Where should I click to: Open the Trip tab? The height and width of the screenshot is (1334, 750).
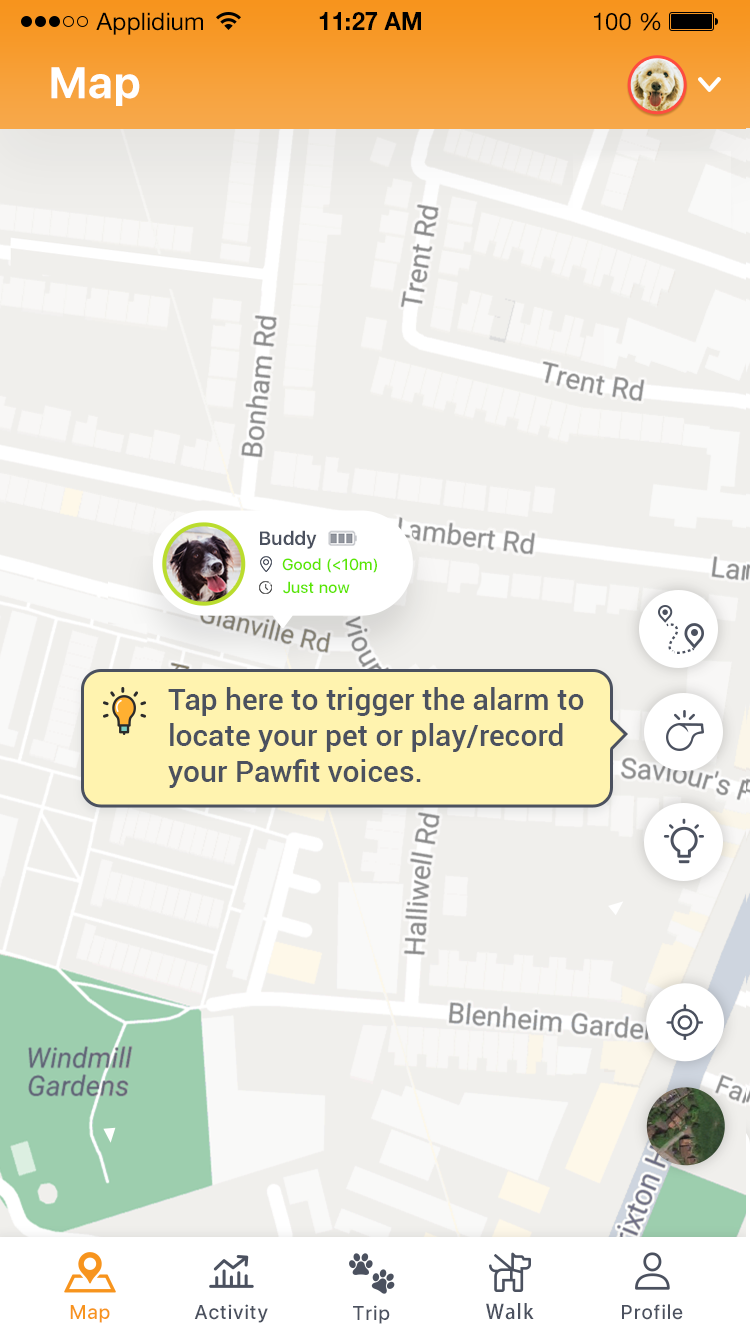click(x=371, y=1287)
